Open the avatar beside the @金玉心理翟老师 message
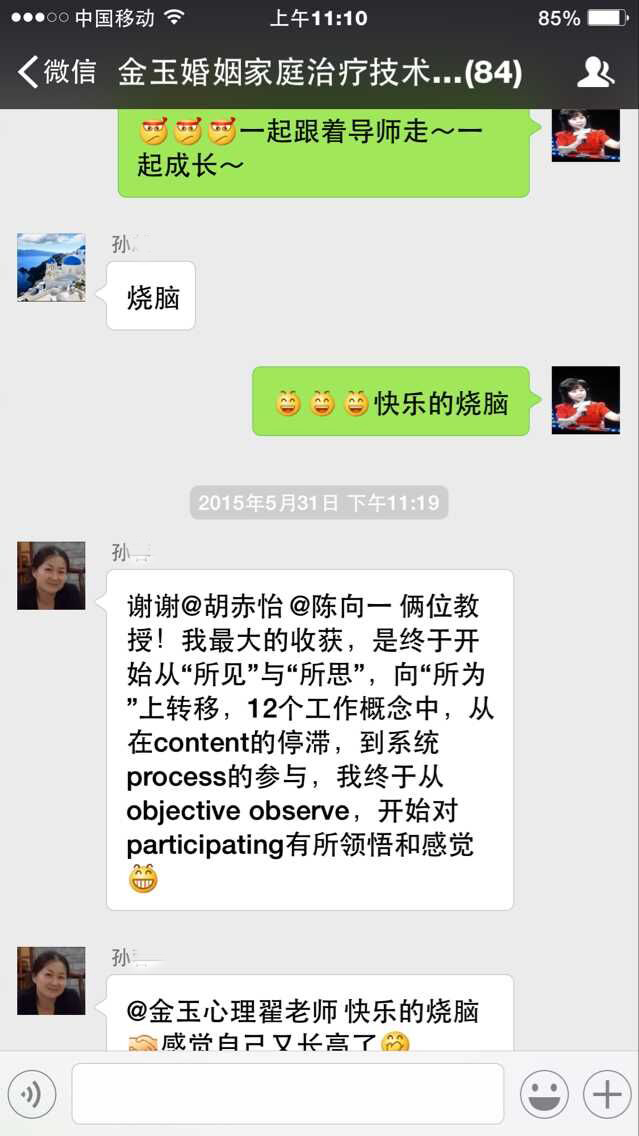The width and height of the screenshot is (639, 1136). (51, 981)
